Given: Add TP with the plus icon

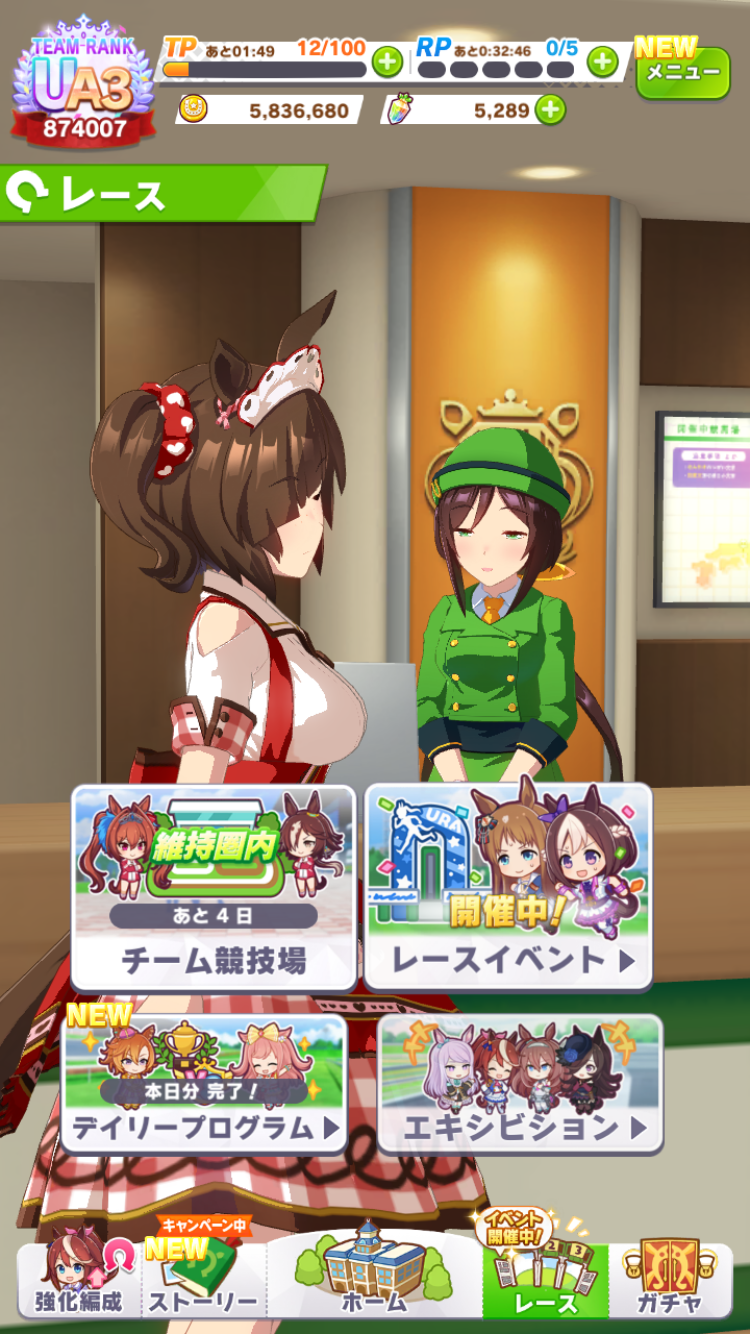Looking at the screenshot, I should click(x=387, y=62).
